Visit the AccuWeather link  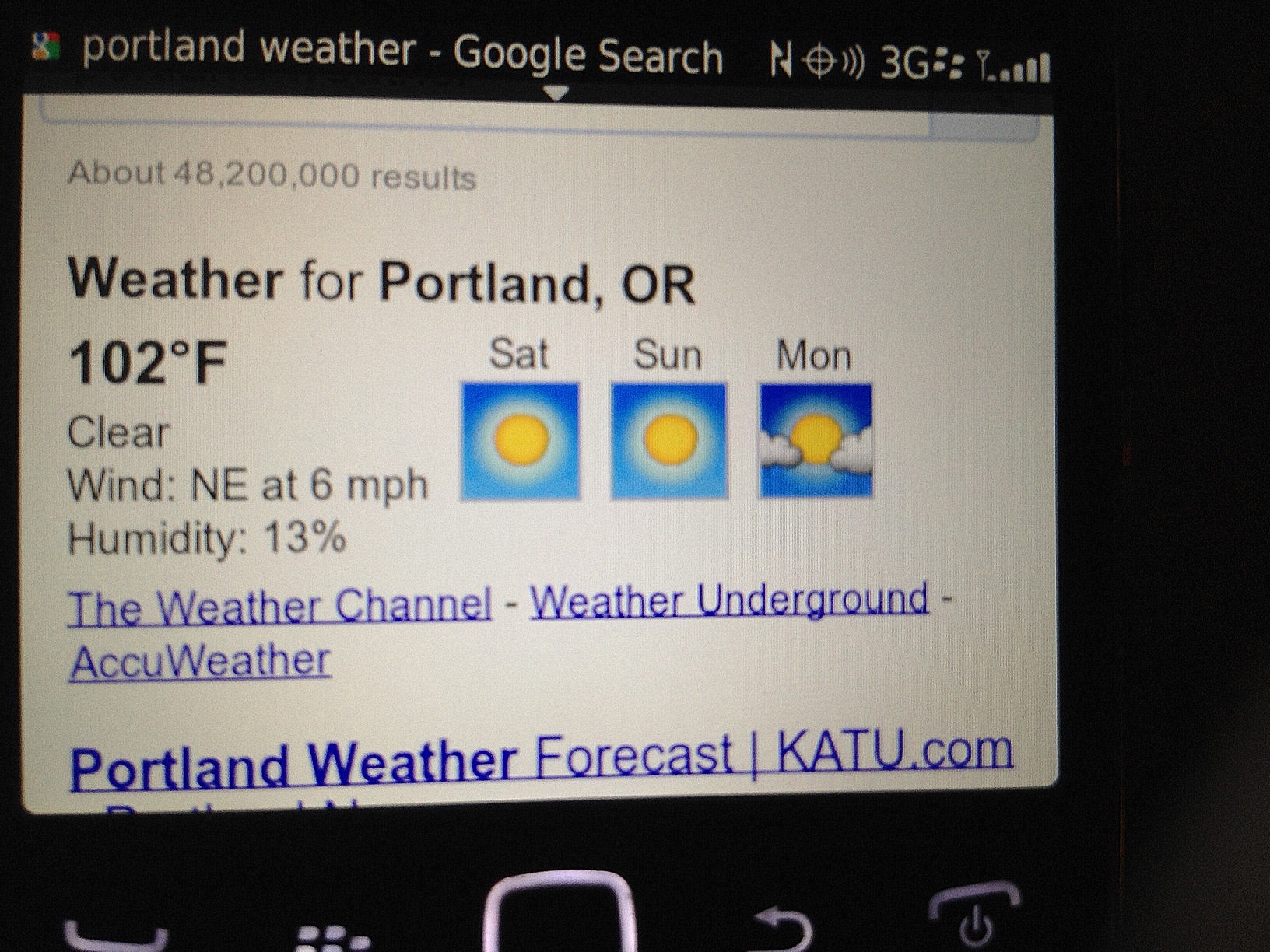click(201, 662)
